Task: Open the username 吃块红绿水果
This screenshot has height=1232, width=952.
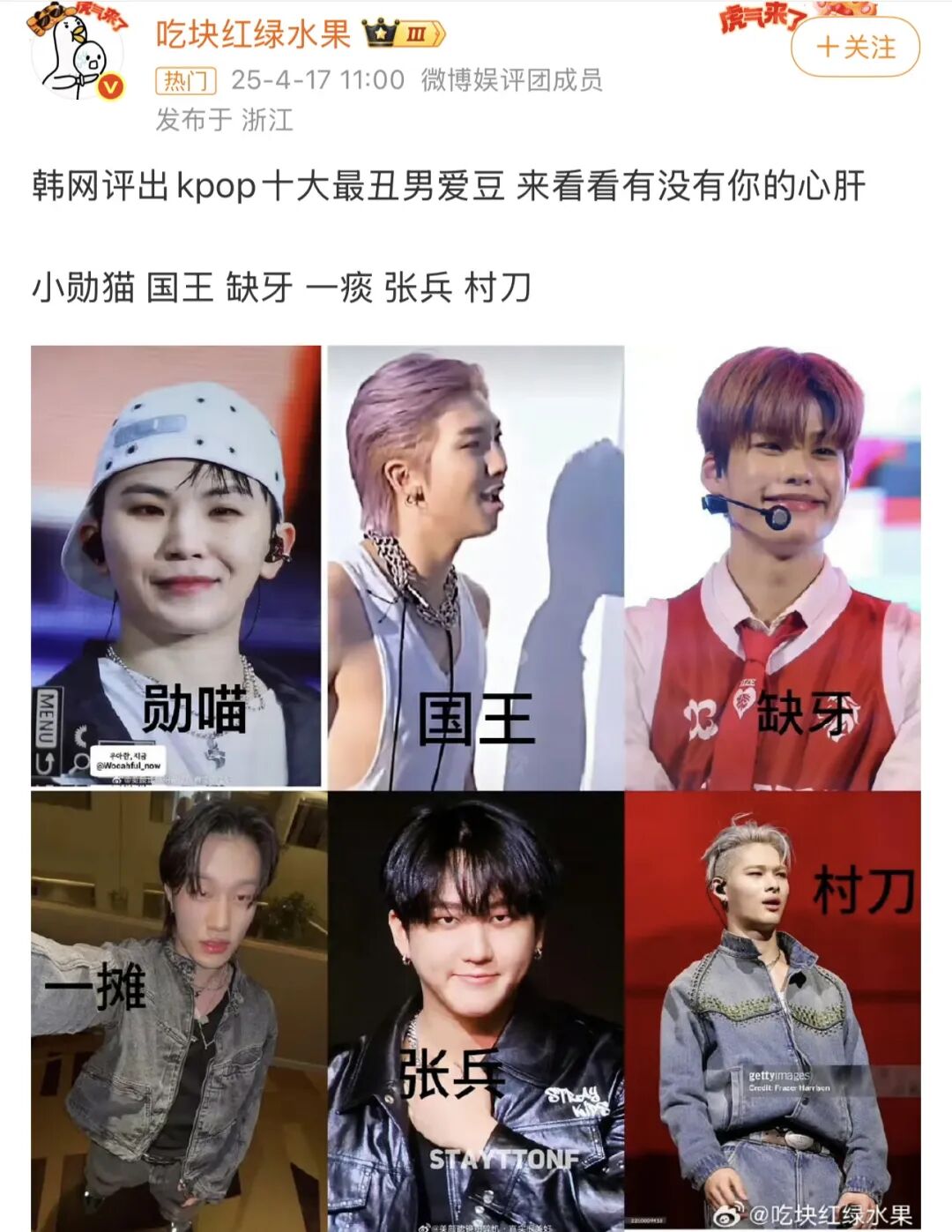Action: [253, 34]
